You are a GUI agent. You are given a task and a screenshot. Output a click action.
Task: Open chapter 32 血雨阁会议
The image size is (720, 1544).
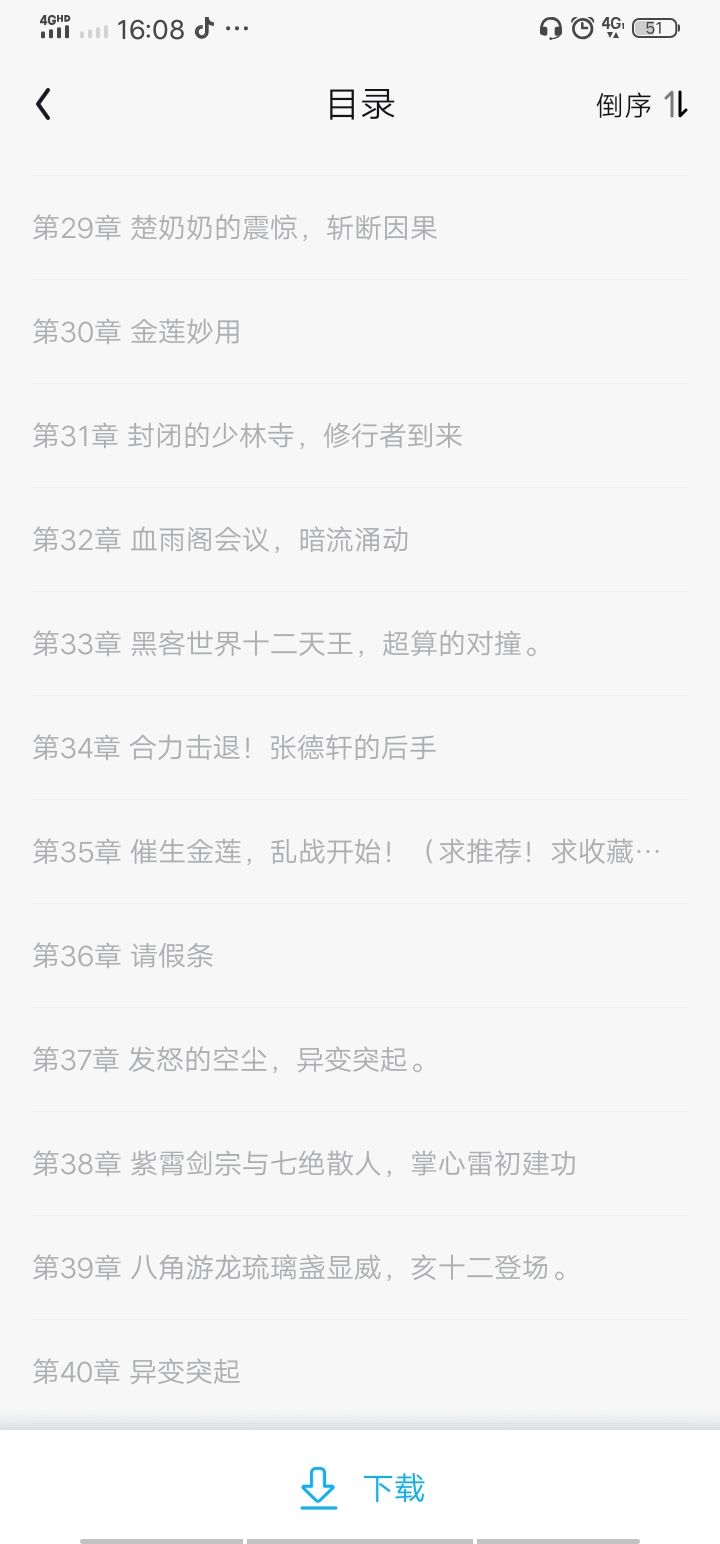[360, 540]
